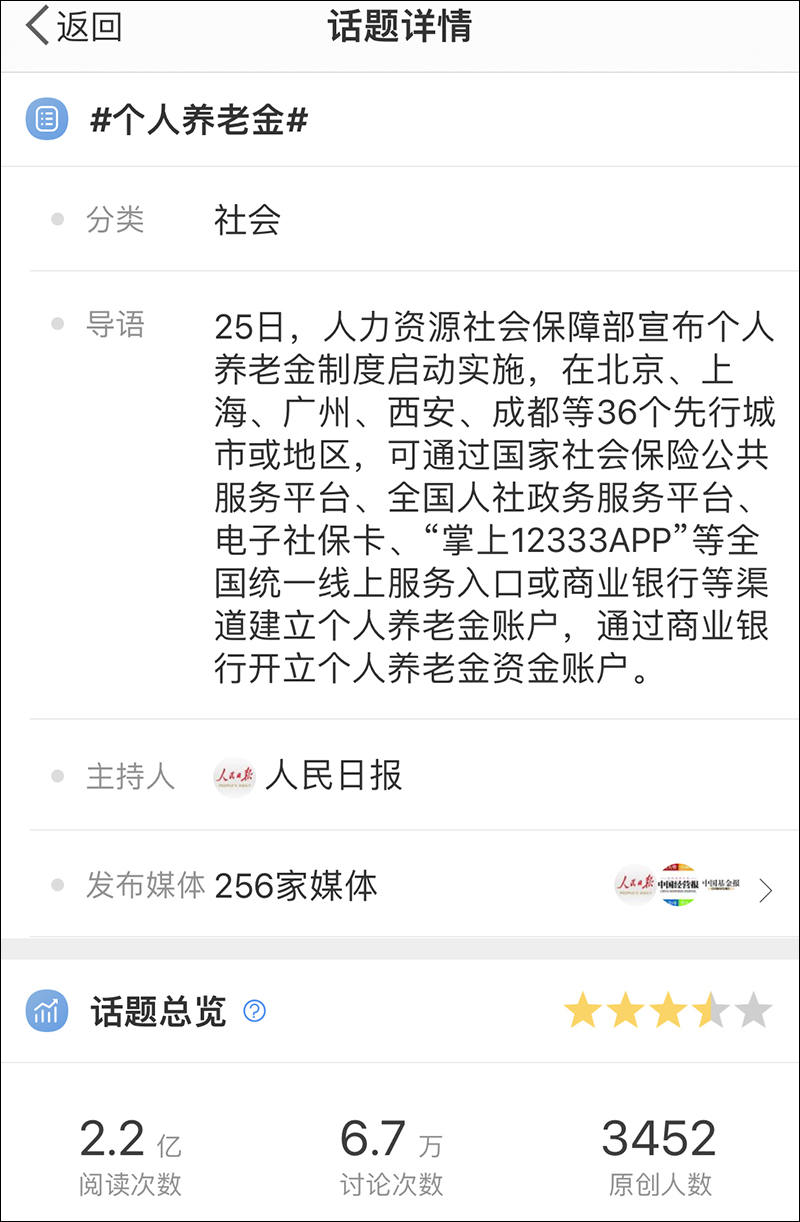Screen dimensions: 800x1222
Task: Expand the full media list via right chevron
Action: (765, 889)
